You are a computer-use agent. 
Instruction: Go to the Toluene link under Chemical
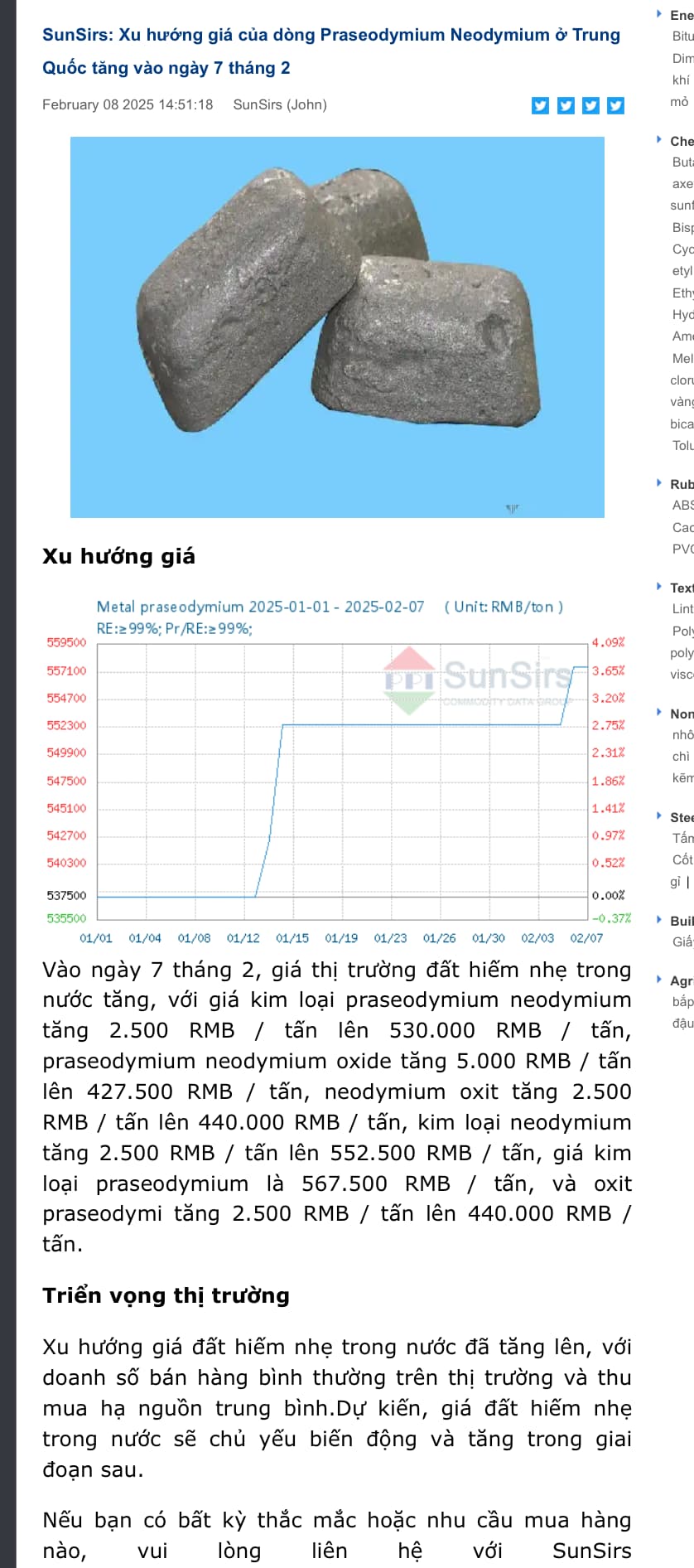pos(683,445)
